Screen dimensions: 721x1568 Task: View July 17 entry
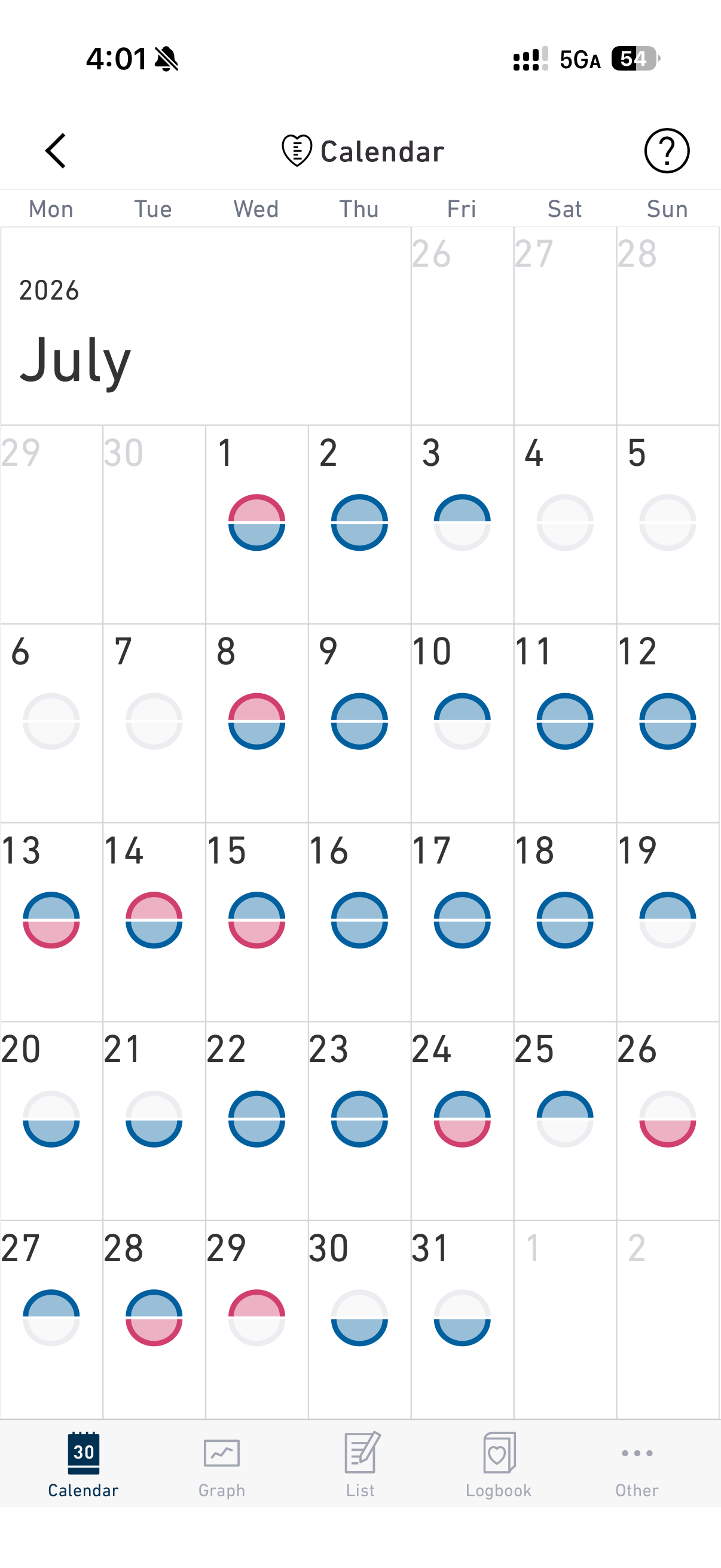click(462, 922)
